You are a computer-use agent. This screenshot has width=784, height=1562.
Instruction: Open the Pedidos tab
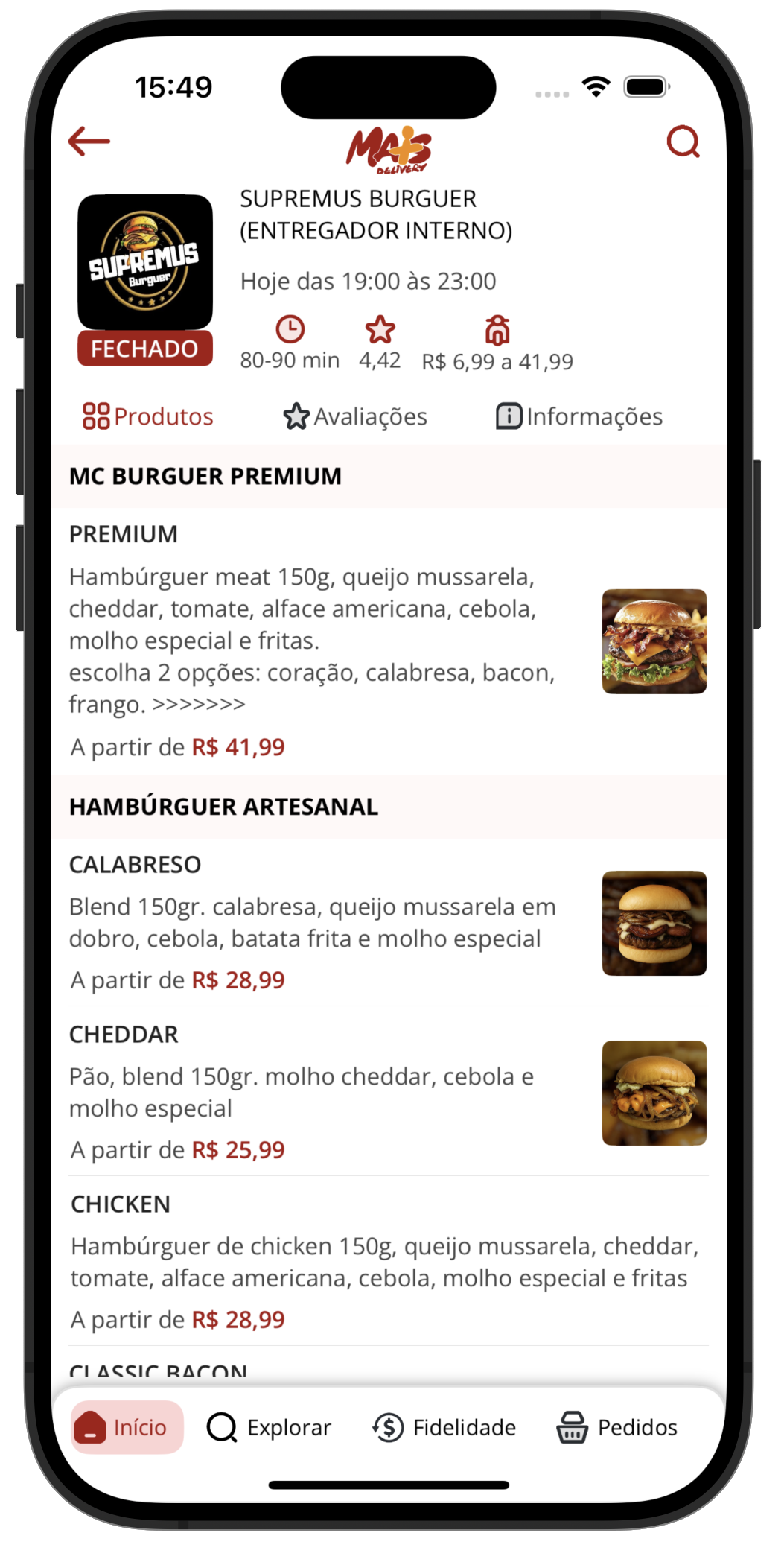(x=617, y=1427)
